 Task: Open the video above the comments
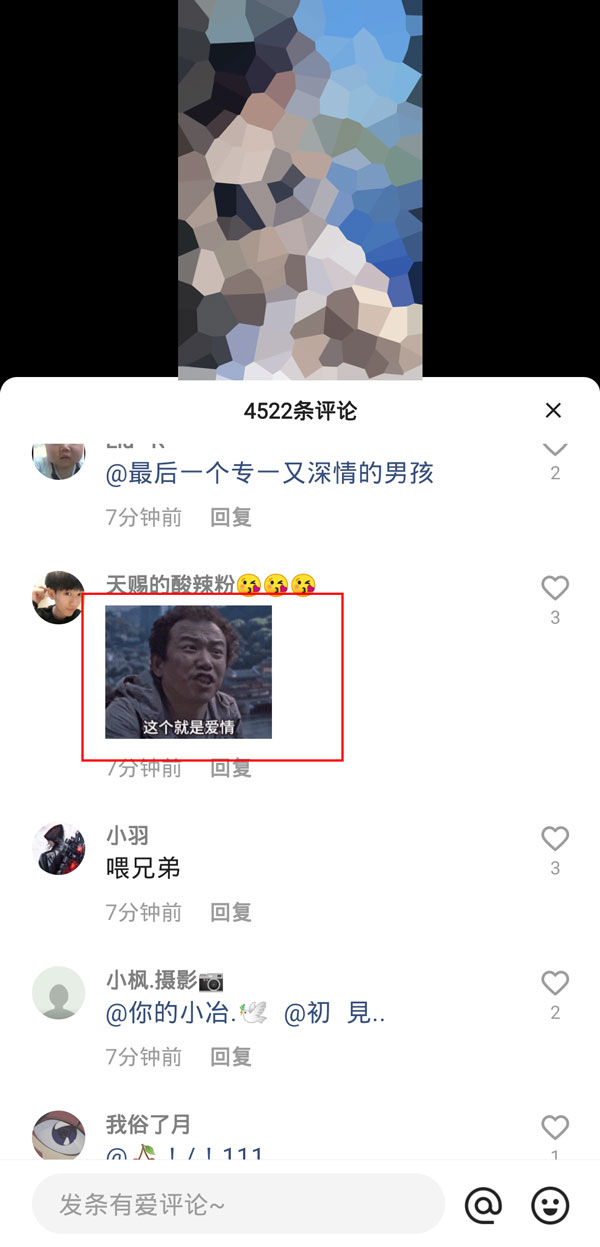pos(300,190)
